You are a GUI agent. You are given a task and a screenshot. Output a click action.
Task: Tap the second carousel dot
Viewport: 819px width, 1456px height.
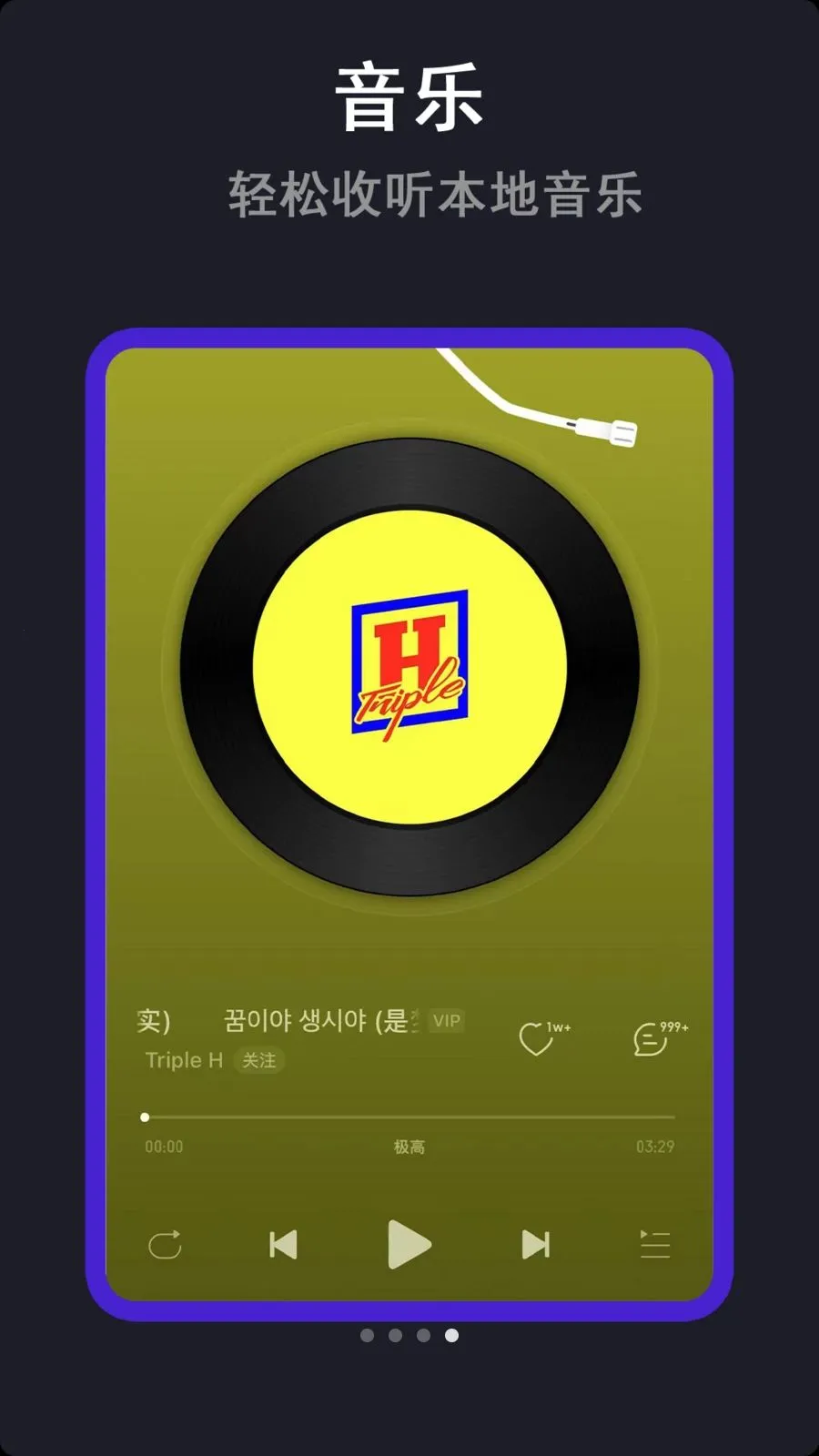click(396, 1334)
